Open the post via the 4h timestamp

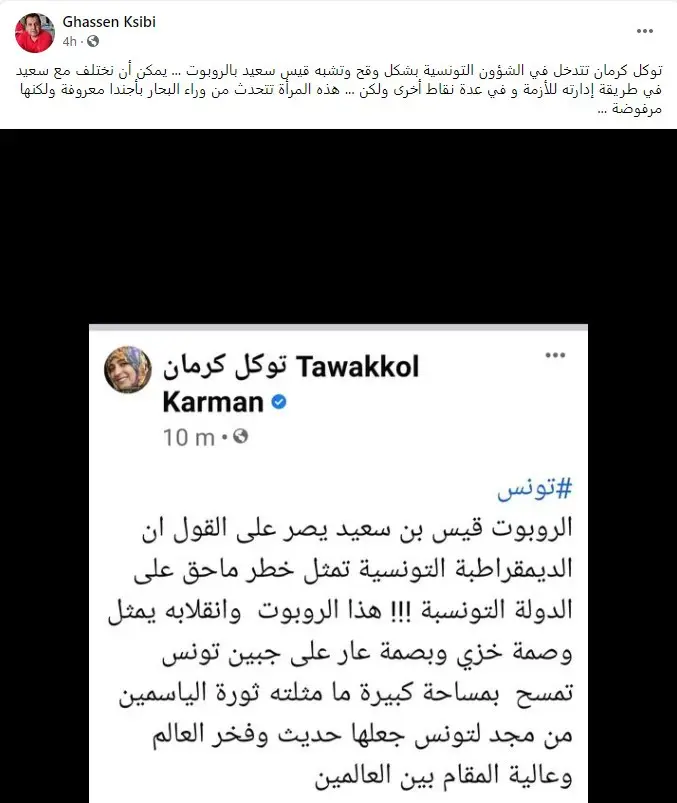(x=69, y=42)
